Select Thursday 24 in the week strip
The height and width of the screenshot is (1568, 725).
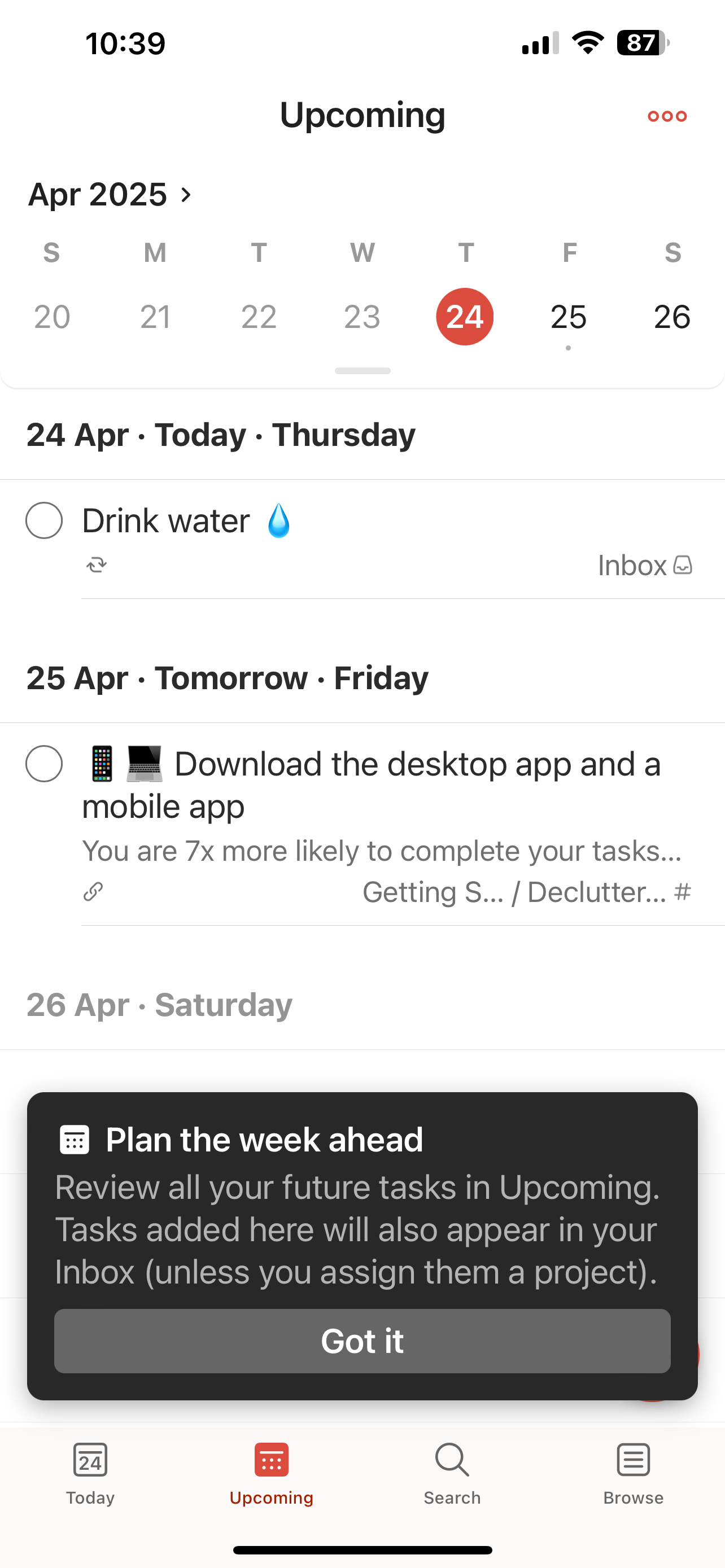(465, 317)
